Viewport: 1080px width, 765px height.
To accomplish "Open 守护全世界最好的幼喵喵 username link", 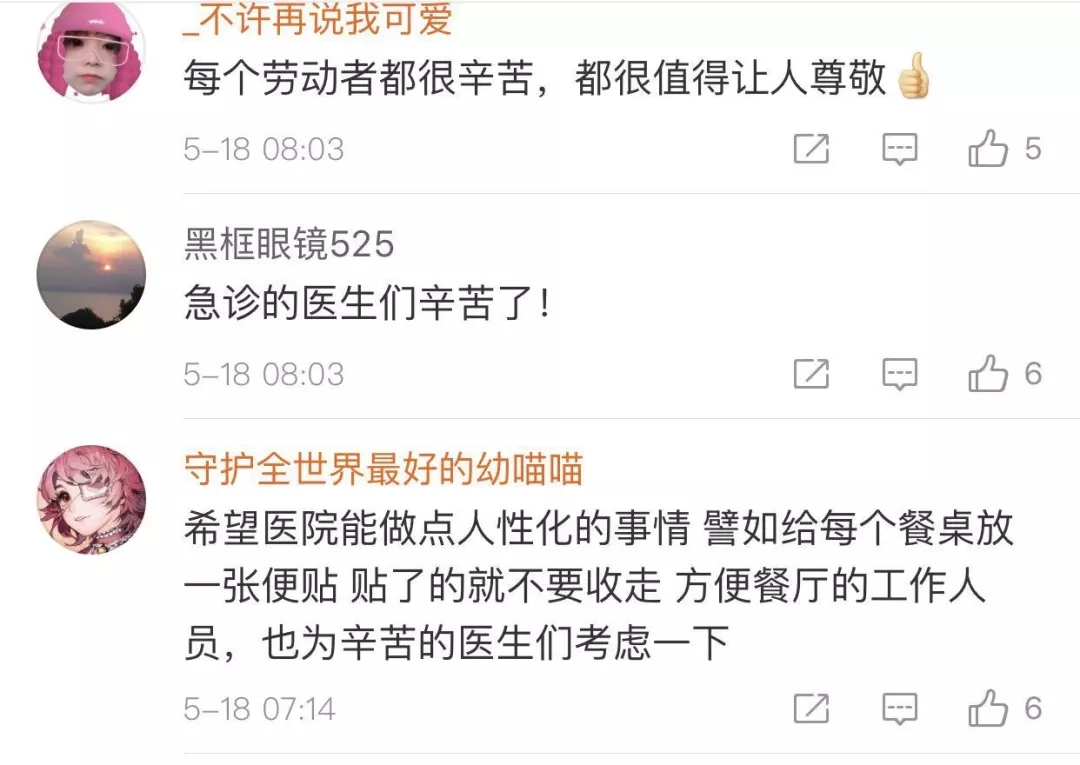I will coord(383,468).
